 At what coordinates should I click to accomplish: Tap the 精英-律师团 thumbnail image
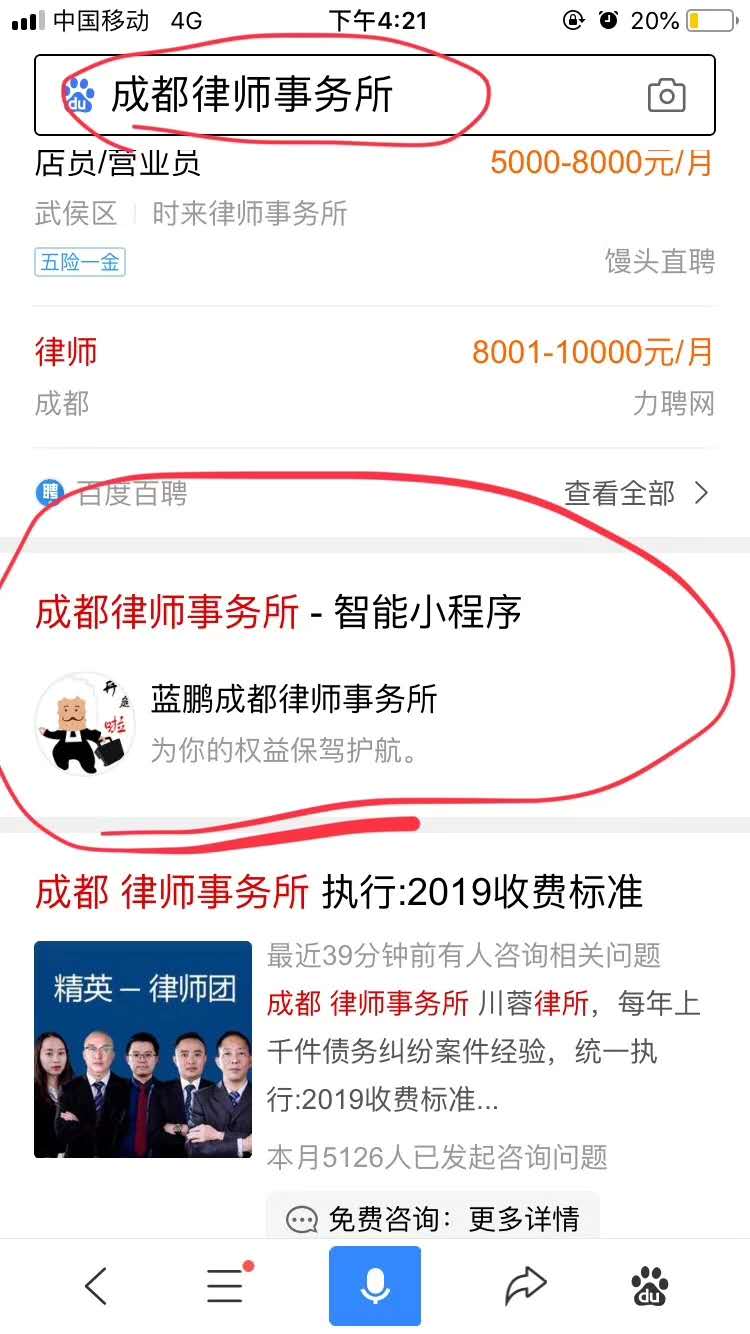tap(143, 1049)
